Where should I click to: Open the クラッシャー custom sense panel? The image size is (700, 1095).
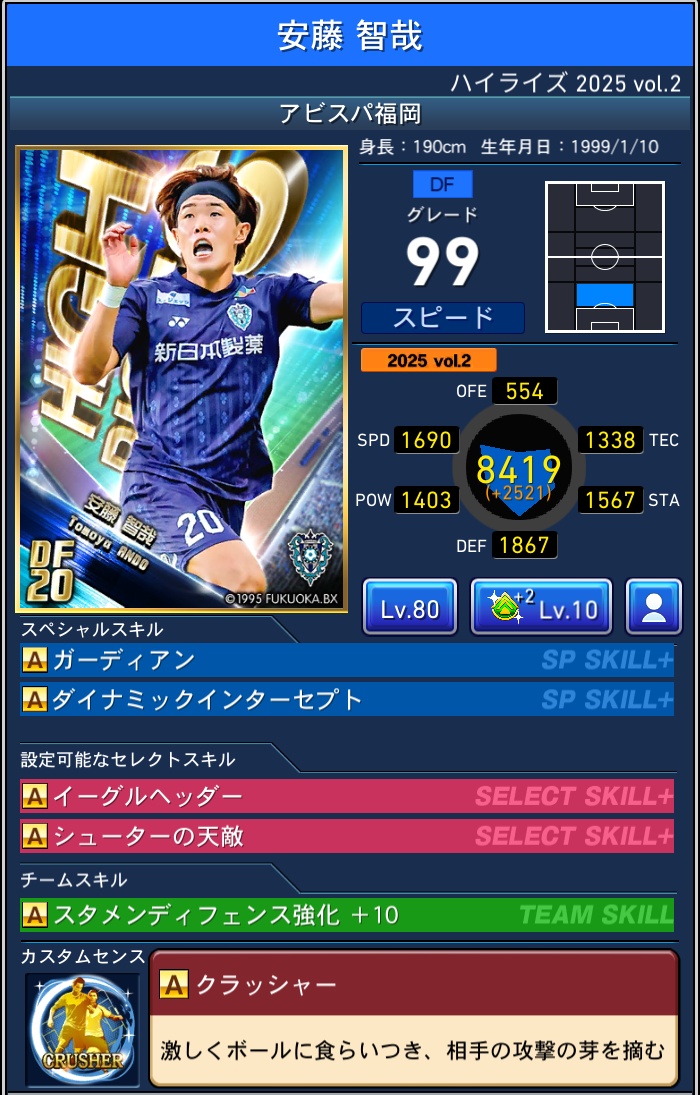point(413,1018)
